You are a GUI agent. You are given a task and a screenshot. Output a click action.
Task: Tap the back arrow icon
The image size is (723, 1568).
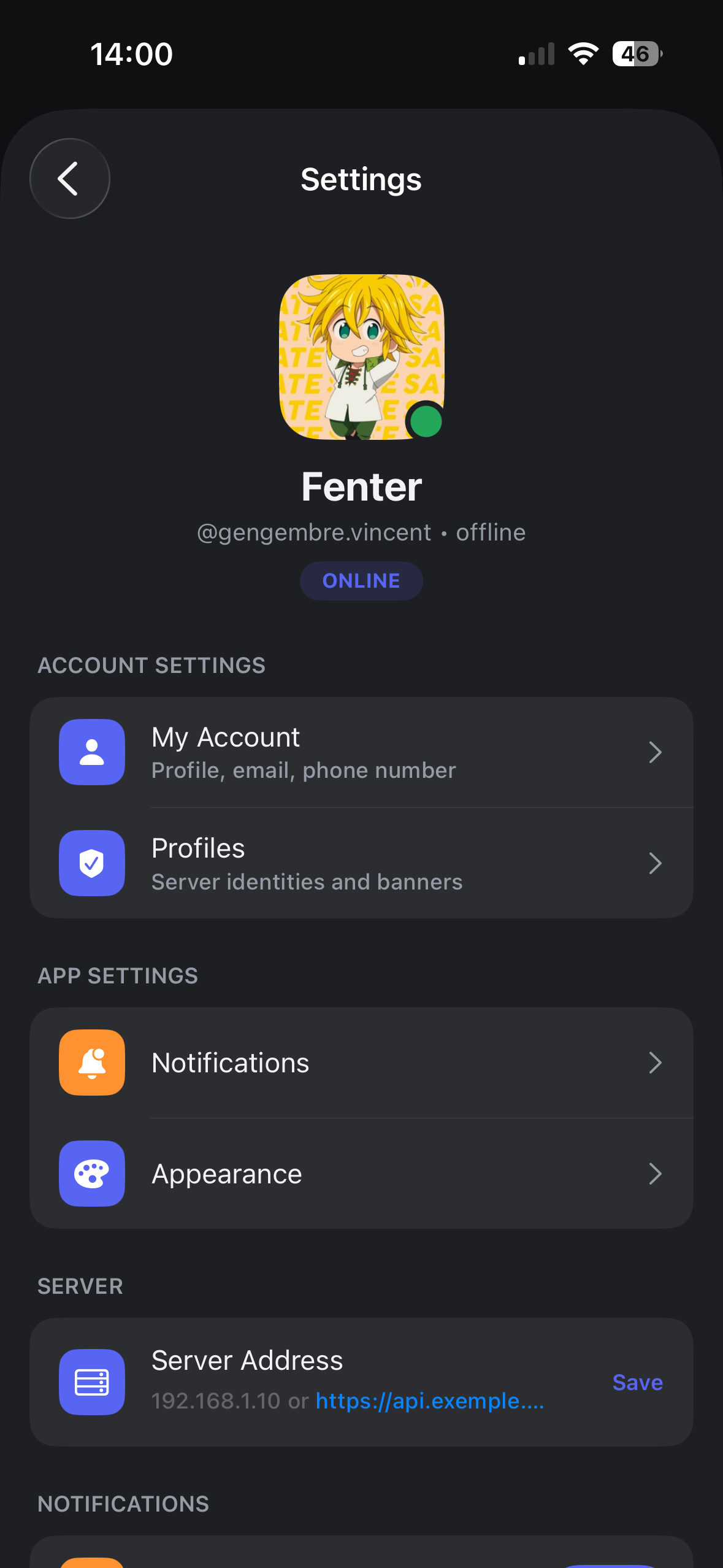69,179
